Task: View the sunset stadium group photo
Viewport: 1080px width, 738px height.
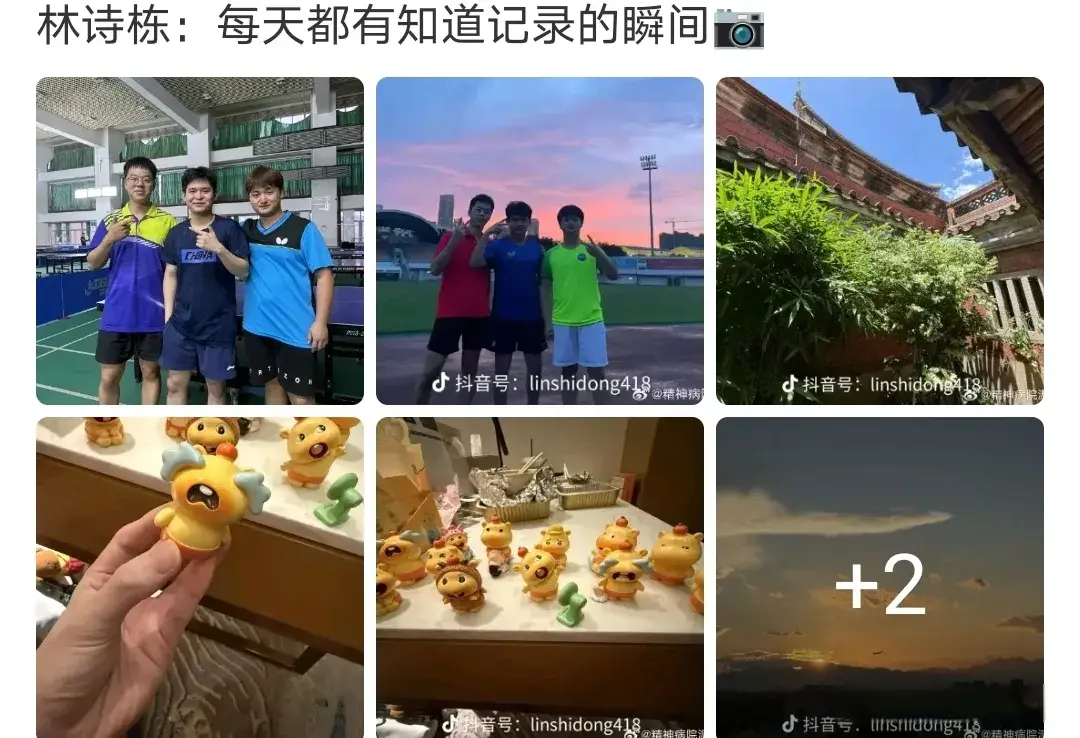Action: (x=540, y=241)
